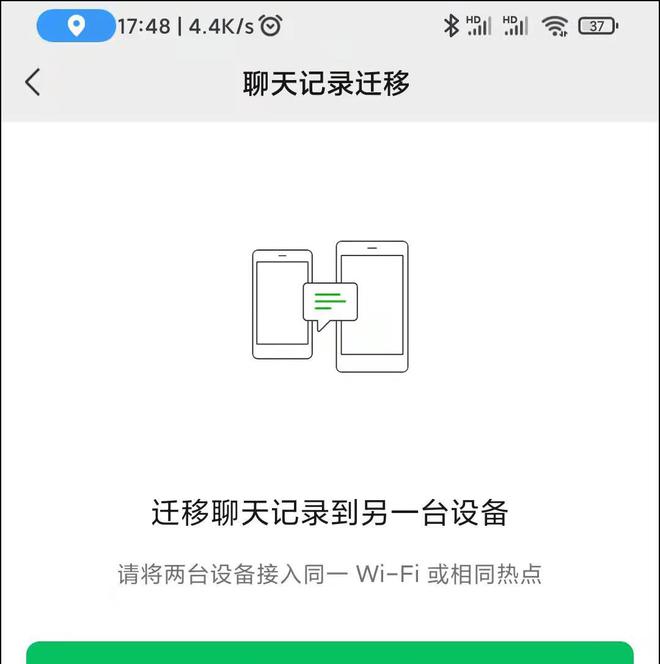Viewport: 660px width, 664px height.
Task: Tap the green button at the bottom
Action: (x=329, y=654)
